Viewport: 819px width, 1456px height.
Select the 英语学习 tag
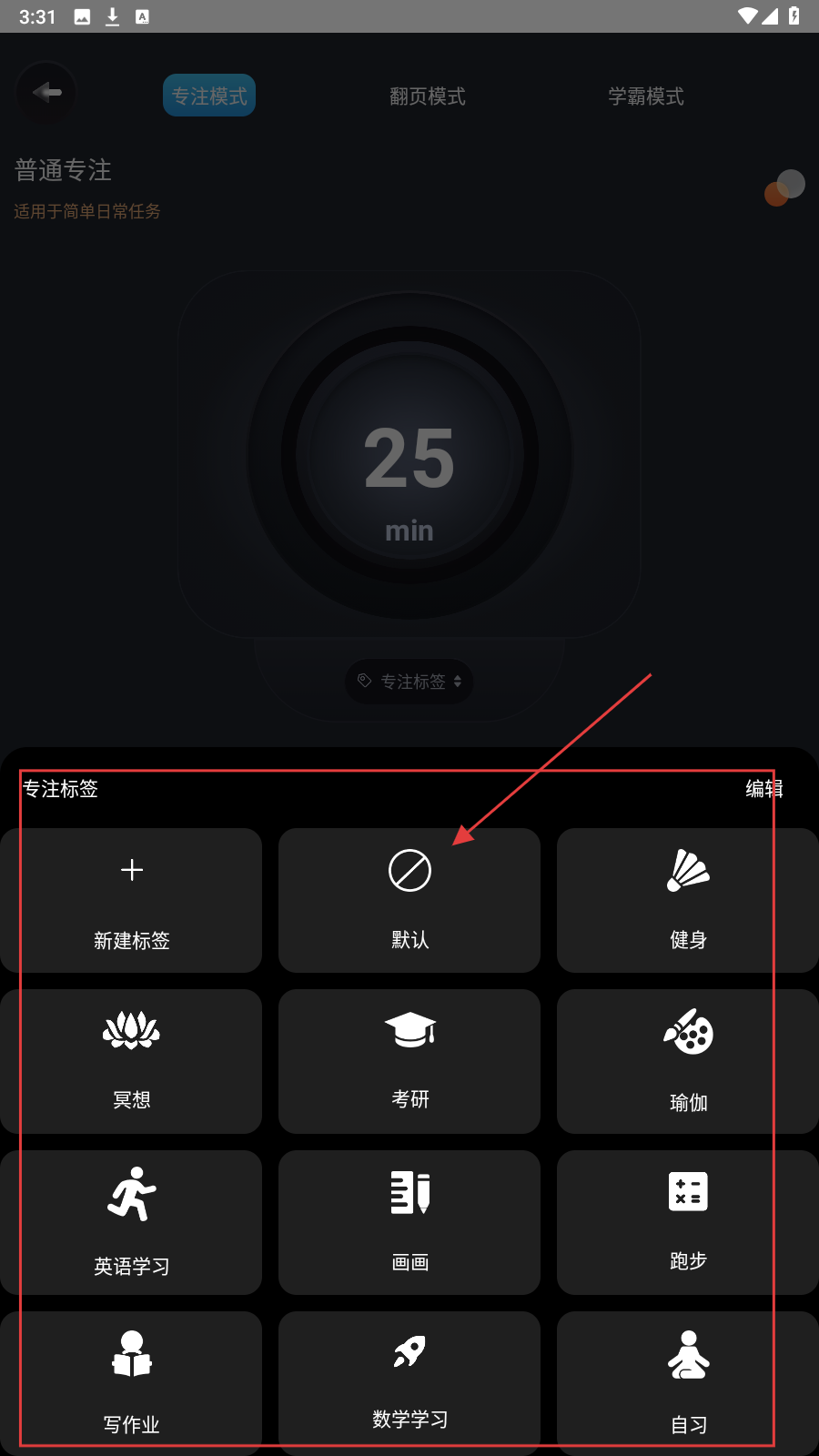tap(132, 1222)
